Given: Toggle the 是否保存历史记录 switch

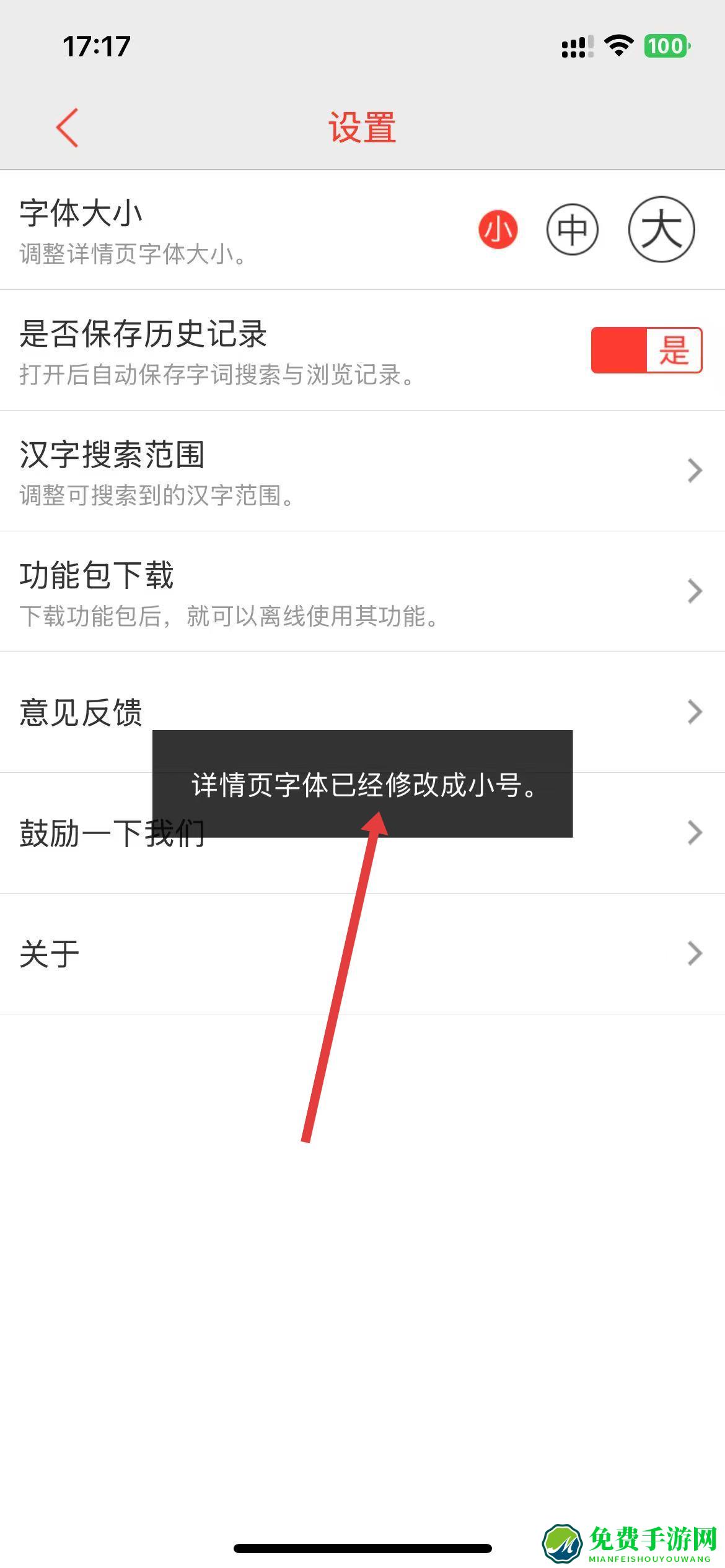Looking at the screenshot, I should [x=646, y=351].
